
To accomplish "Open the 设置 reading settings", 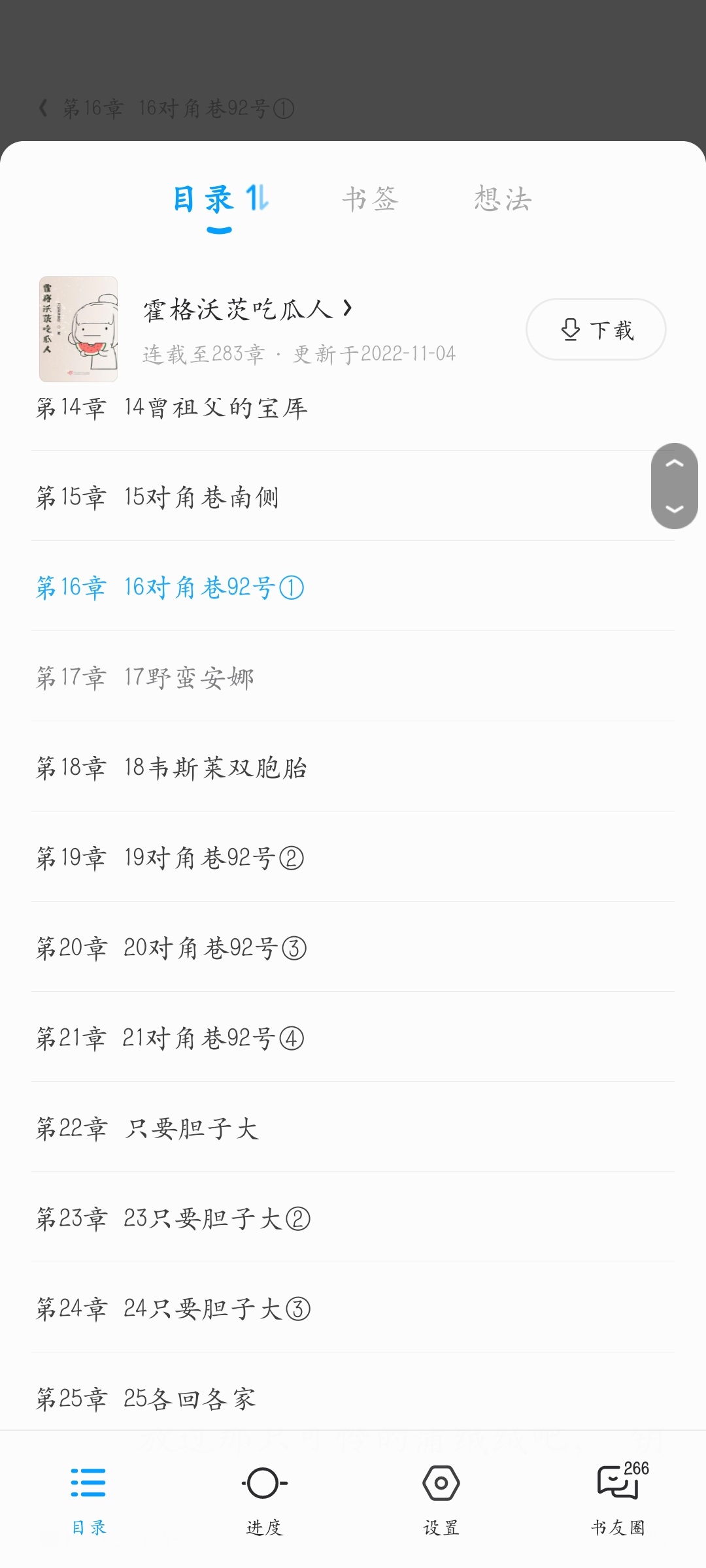I will pos(441,1497).
